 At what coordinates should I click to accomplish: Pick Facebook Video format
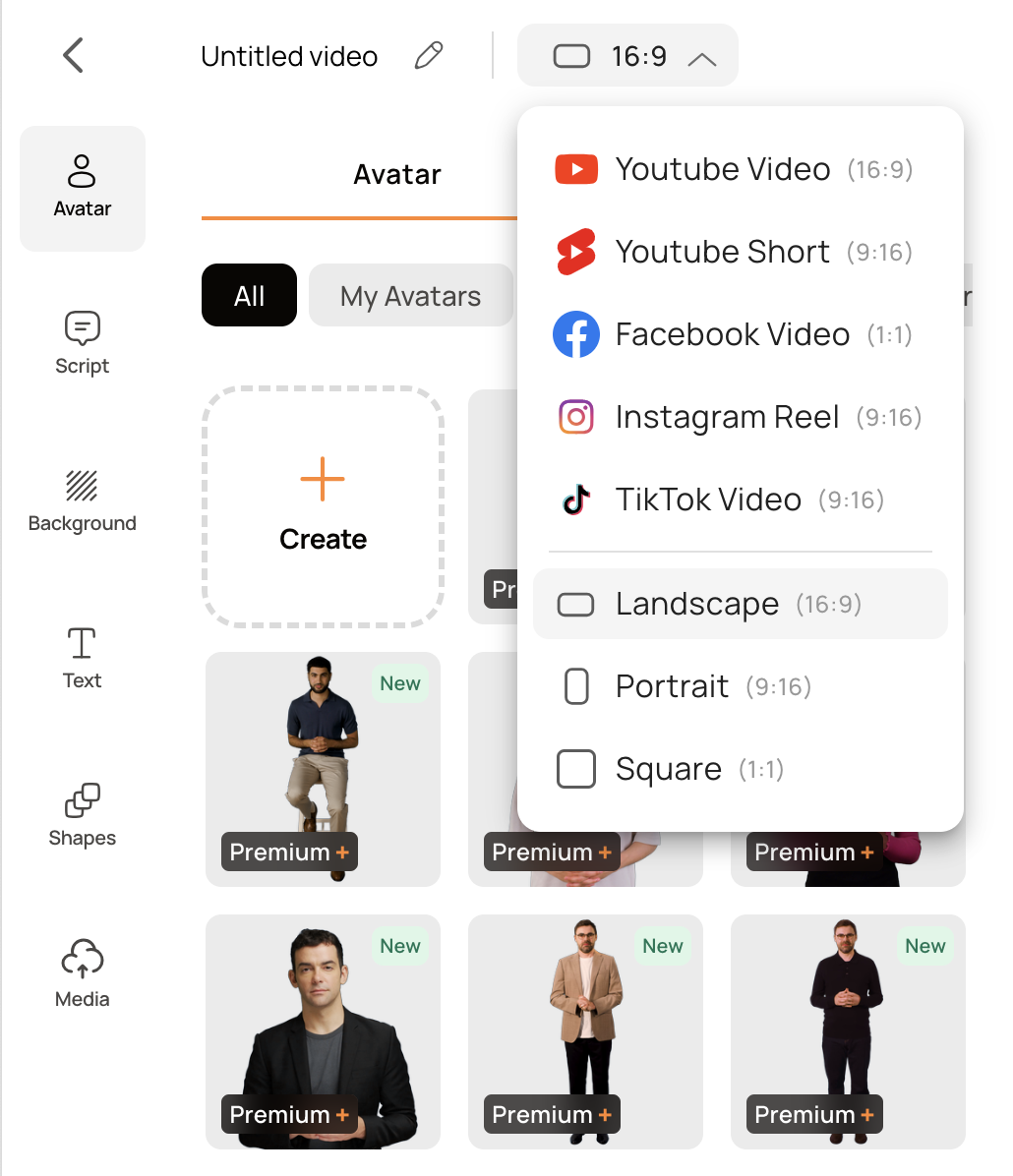click(733, 334)
